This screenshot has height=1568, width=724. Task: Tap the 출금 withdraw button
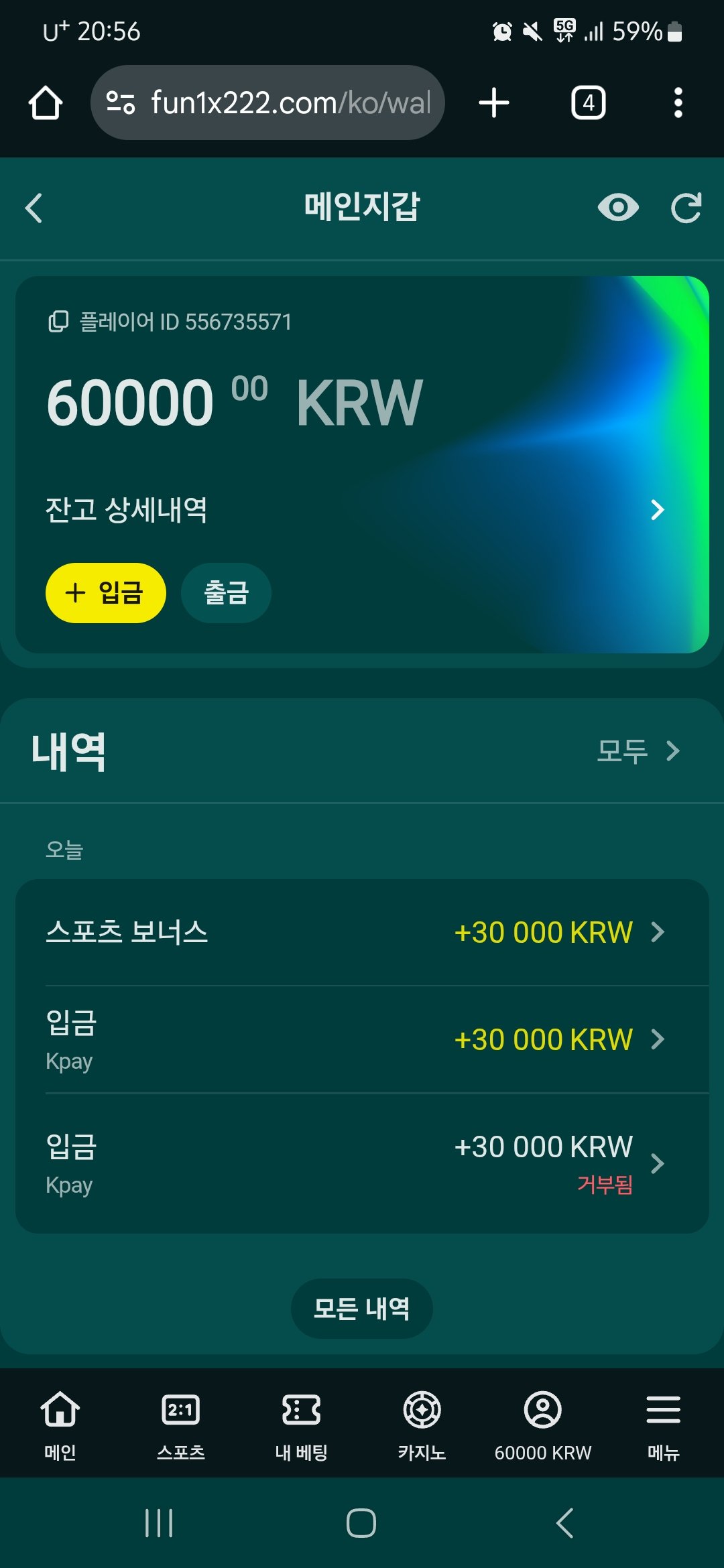226,593
